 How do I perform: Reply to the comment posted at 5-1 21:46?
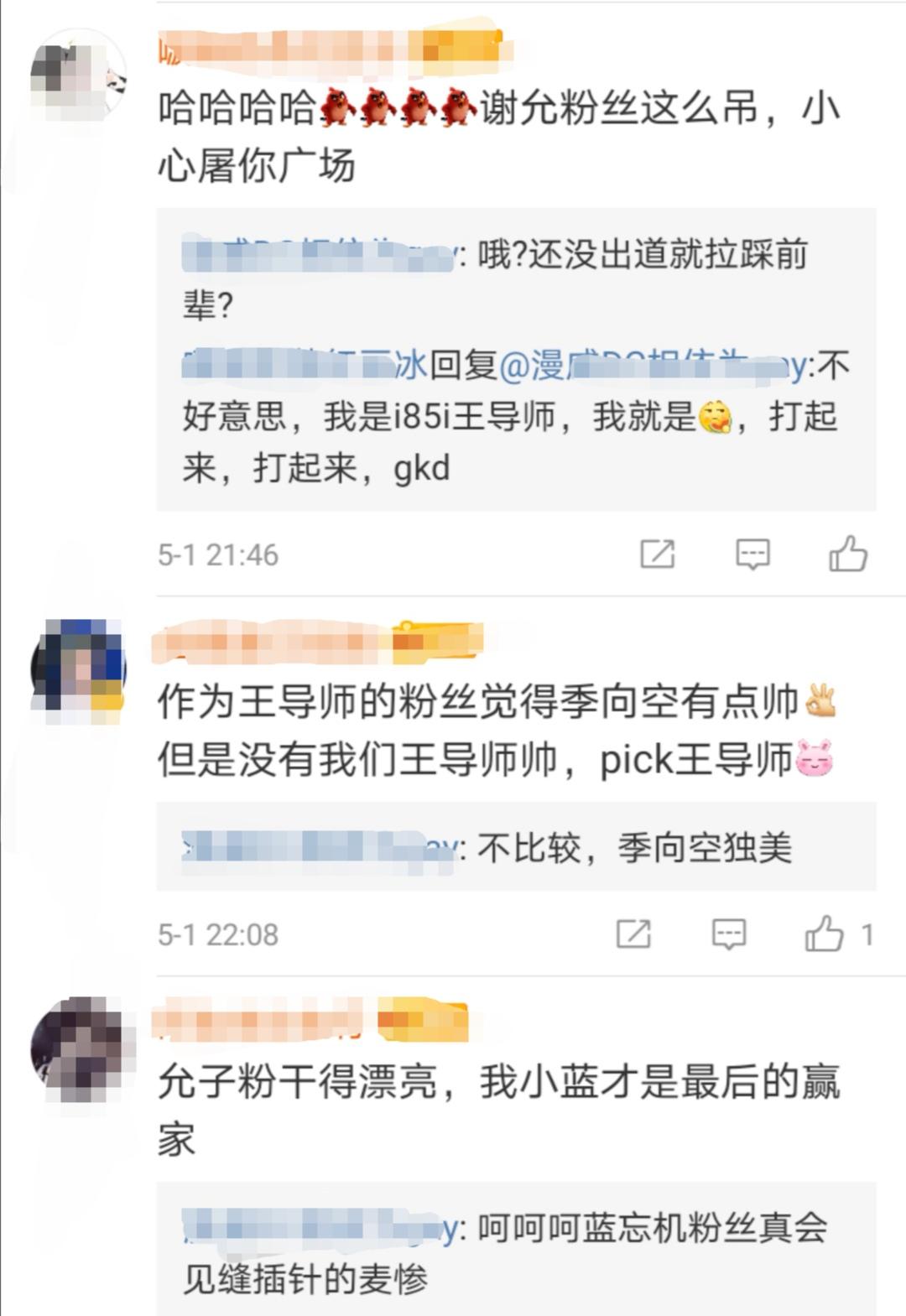coord(752,554)
